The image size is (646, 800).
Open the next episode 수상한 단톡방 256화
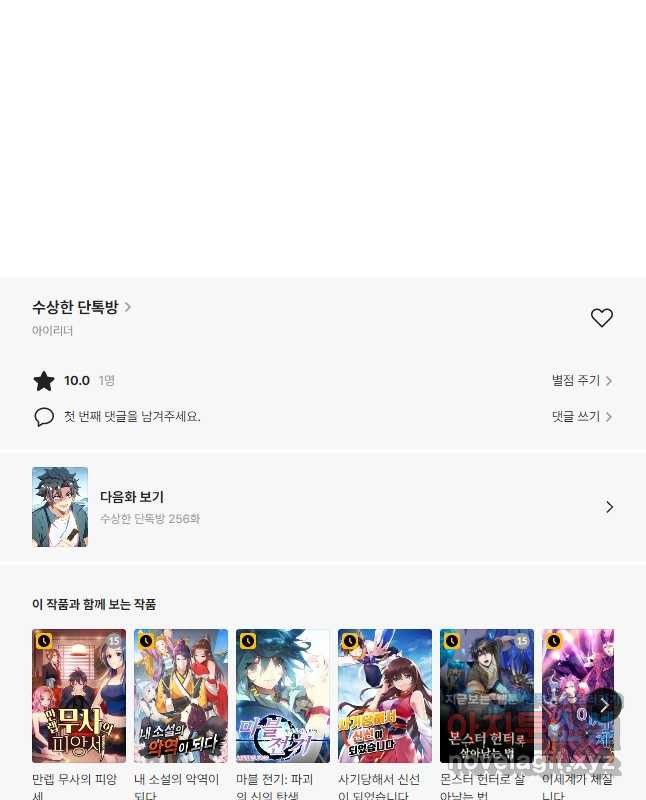point(322,507)
